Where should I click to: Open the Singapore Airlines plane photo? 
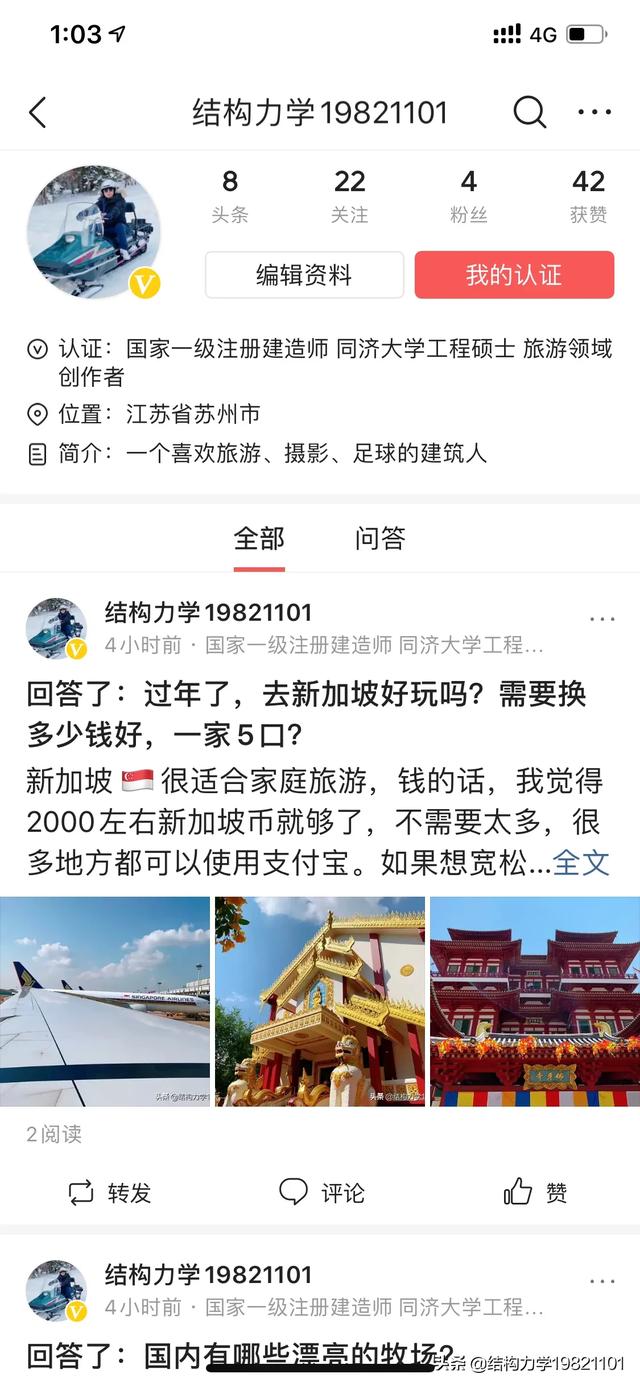pyautogui.click(x=105, y=1002)
